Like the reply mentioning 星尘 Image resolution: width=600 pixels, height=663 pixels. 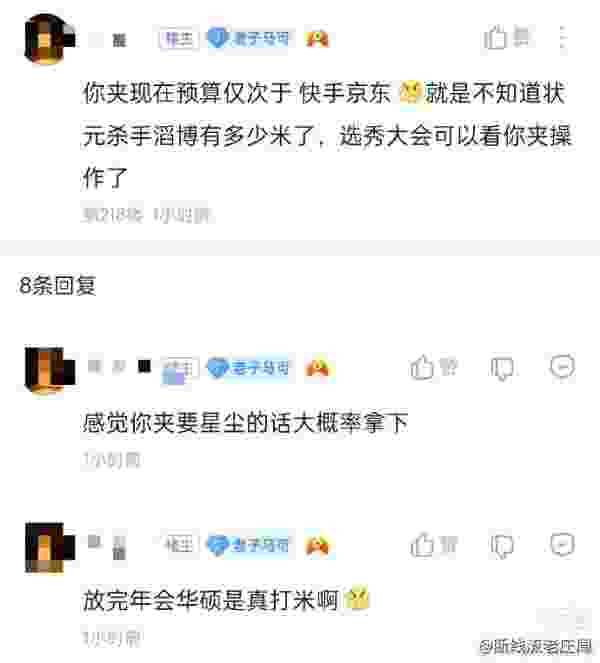pos(422,368)
